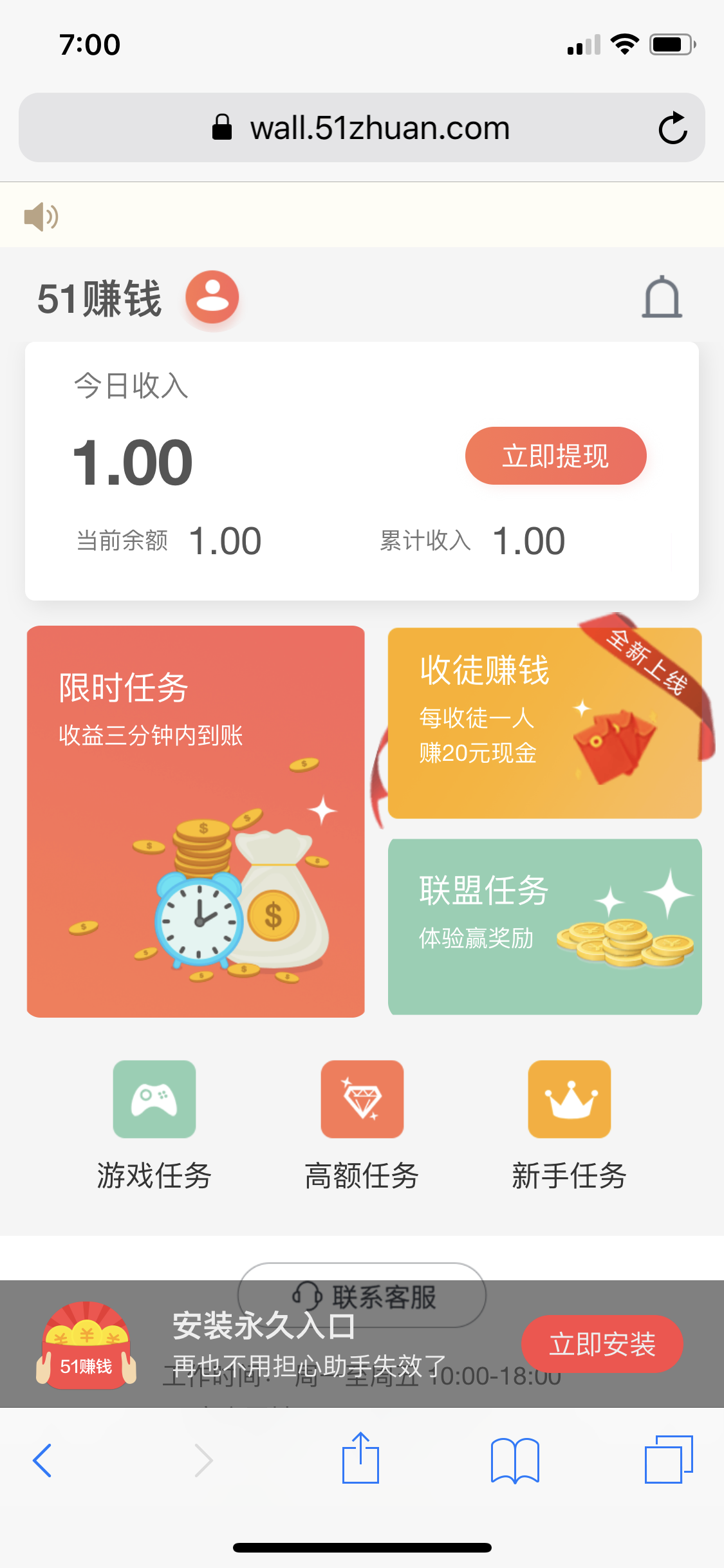
Task: Open notifications via the bell icon
Action: tap(662, 297)
